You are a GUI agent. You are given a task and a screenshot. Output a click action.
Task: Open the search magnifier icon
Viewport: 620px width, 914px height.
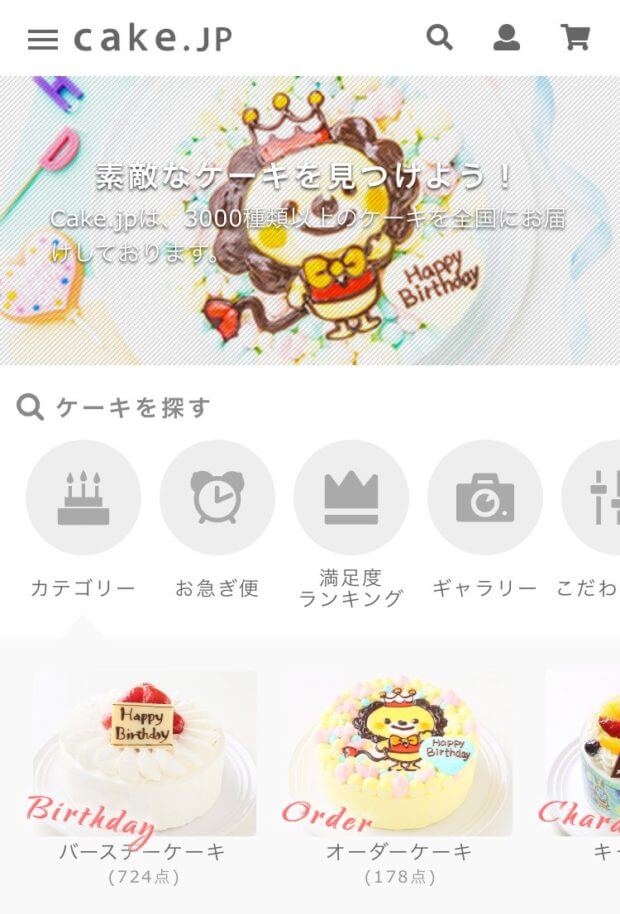(x=439, y=38)
